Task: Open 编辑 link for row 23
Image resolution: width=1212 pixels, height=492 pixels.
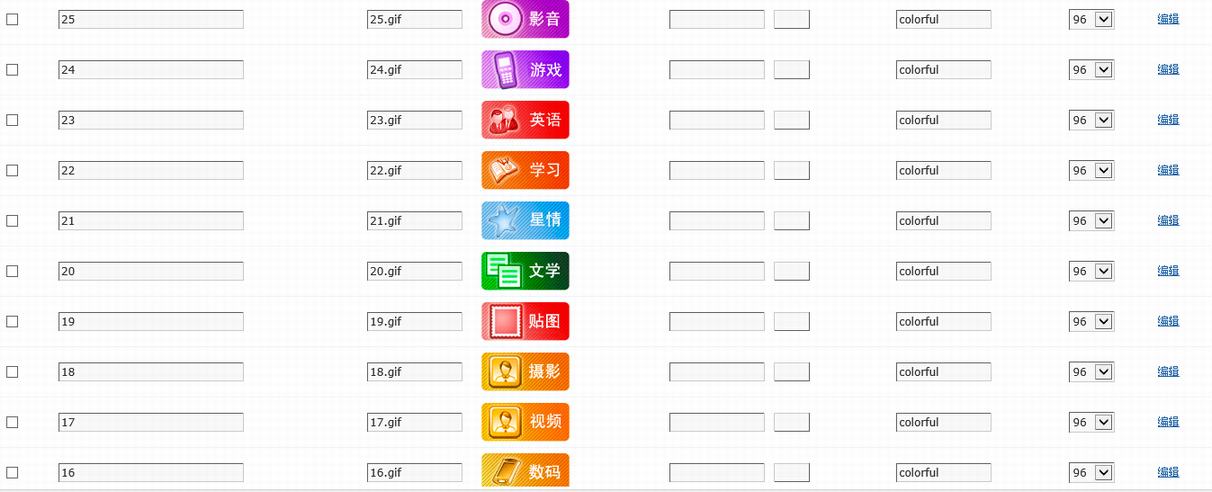Action: click(1168, 120)
